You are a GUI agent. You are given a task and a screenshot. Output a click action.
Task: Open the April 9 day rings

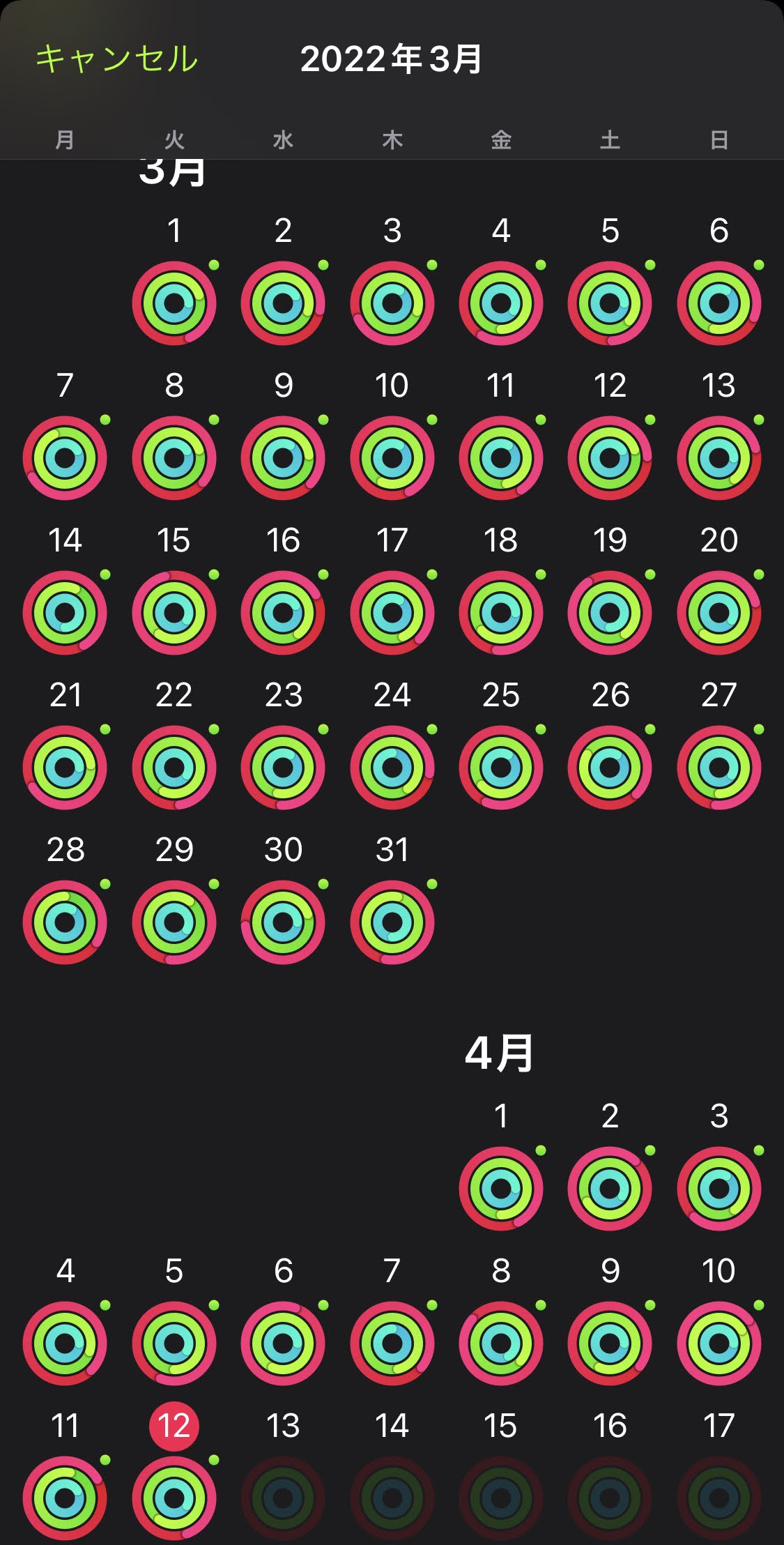(x=610, y=1344)
